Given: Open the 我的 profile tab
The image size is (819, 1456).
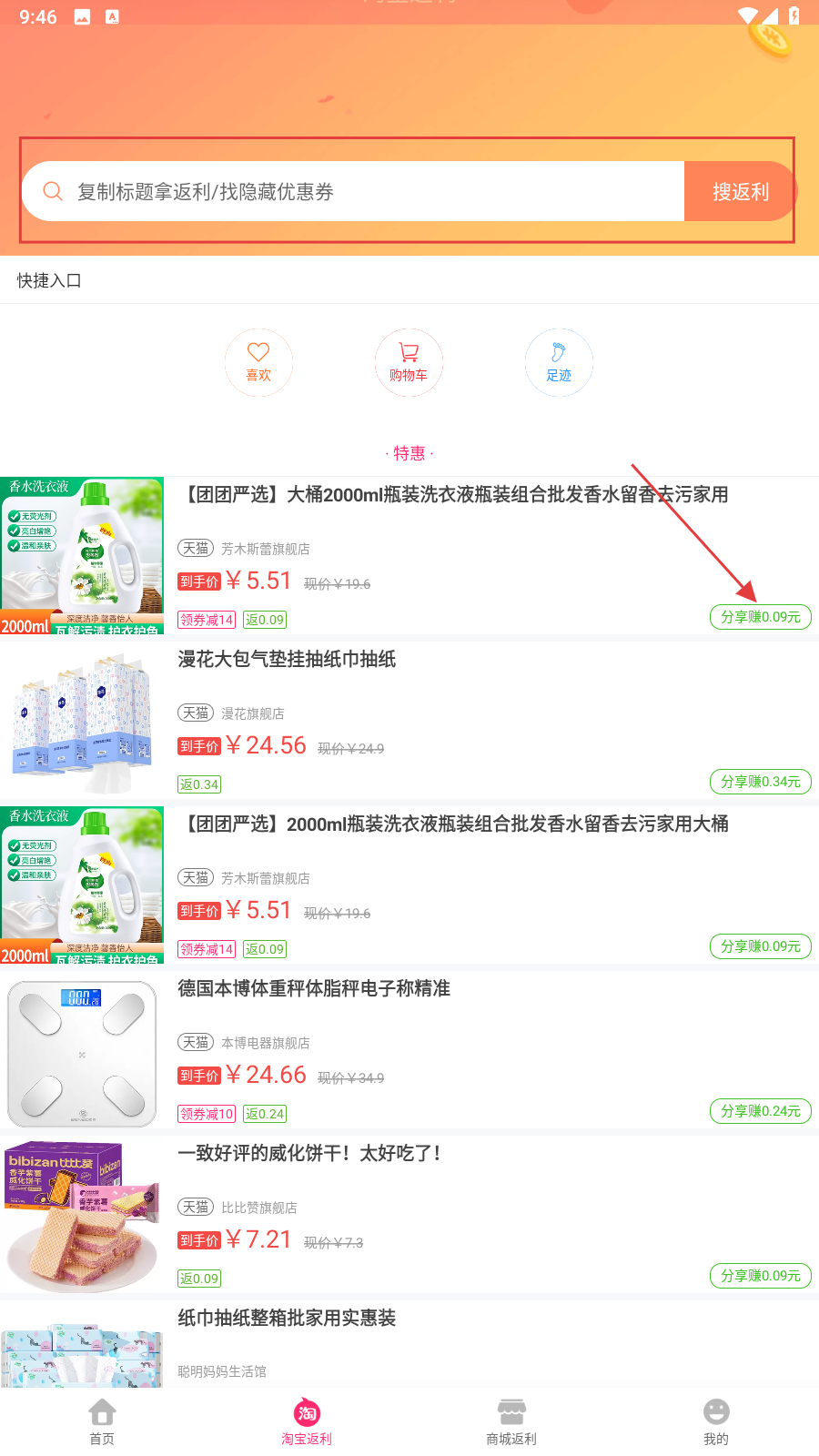Looking at the screenshot, I should click(x=716, y=1421).
